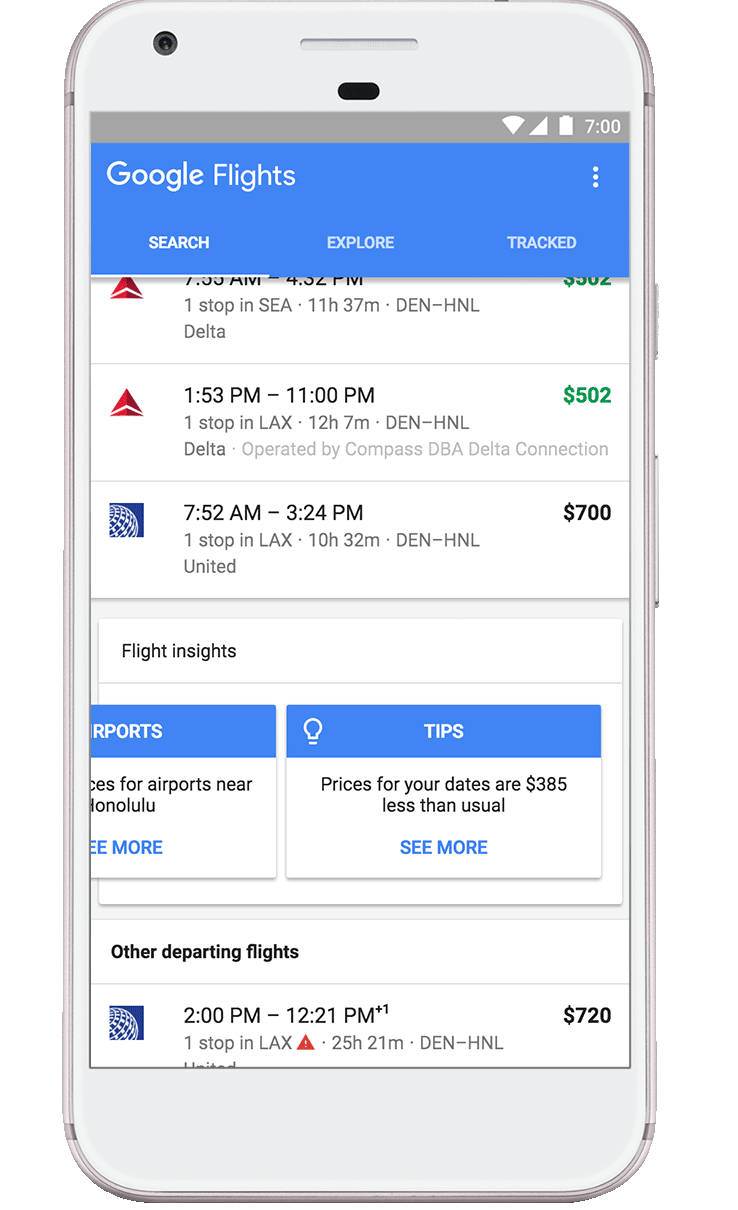This screenshot has height=1210, width=738.
Task: Tap See More on the Tips card
Action: pyautogui.click(x=444, y=847)
